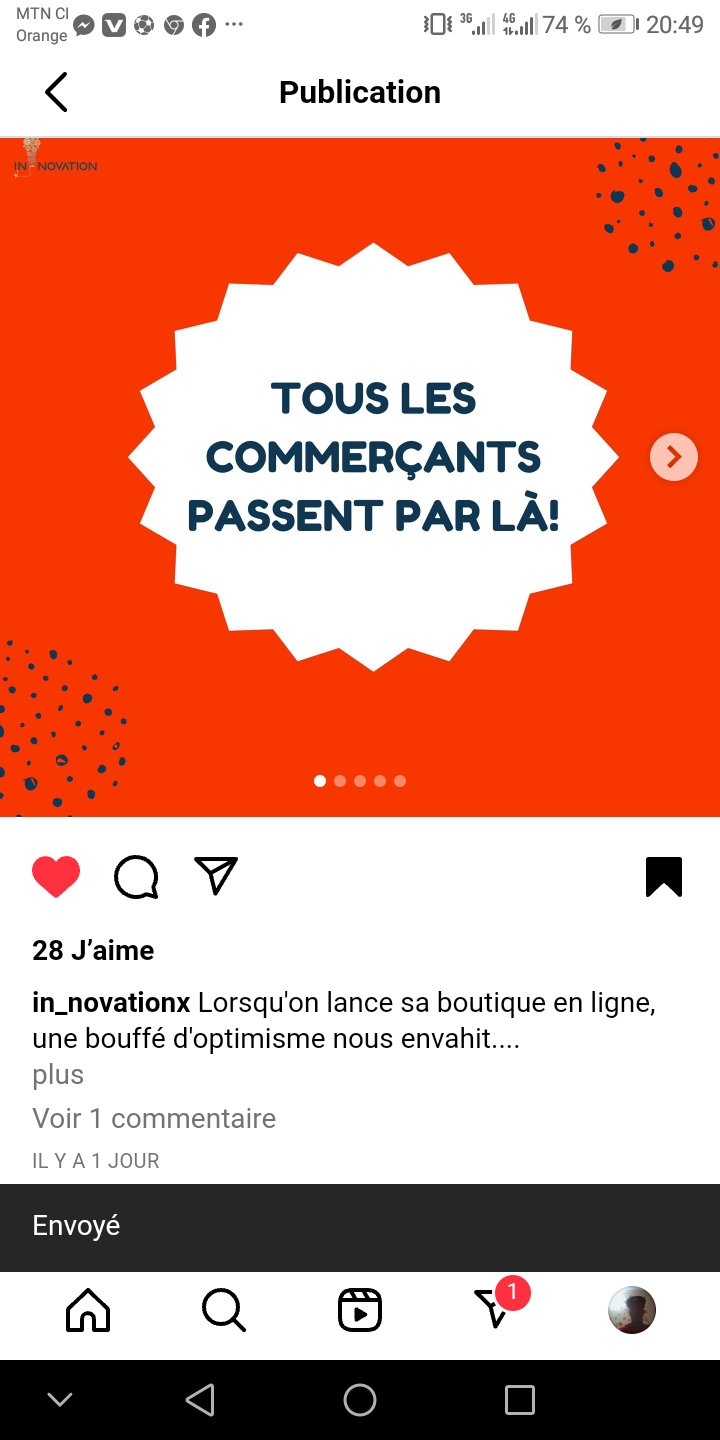720x1440 pixels.
Task: Open the comment bubble icon
Action: pos(136,877)
